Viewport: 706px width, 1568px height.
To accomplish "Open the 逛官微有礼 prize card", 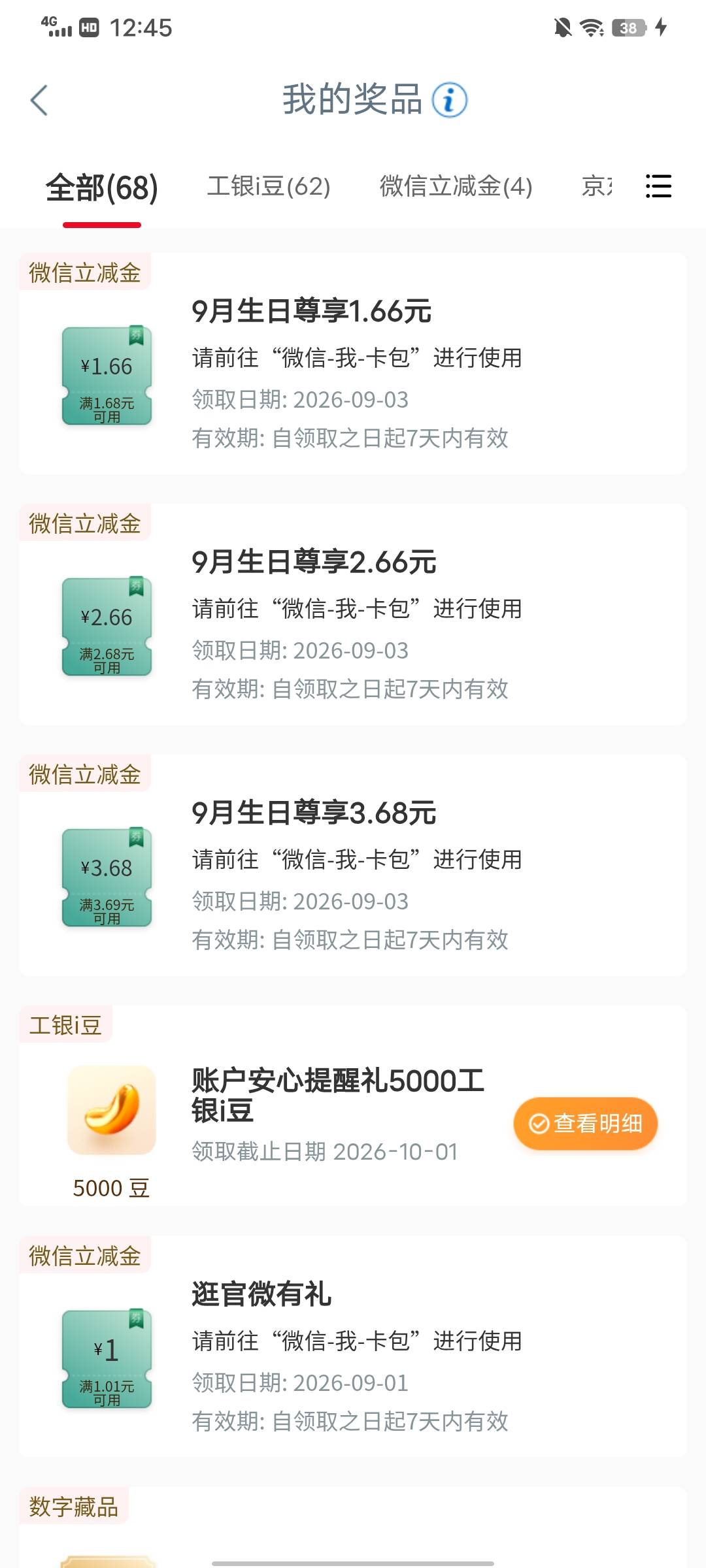I will (x=353, y=1347).
